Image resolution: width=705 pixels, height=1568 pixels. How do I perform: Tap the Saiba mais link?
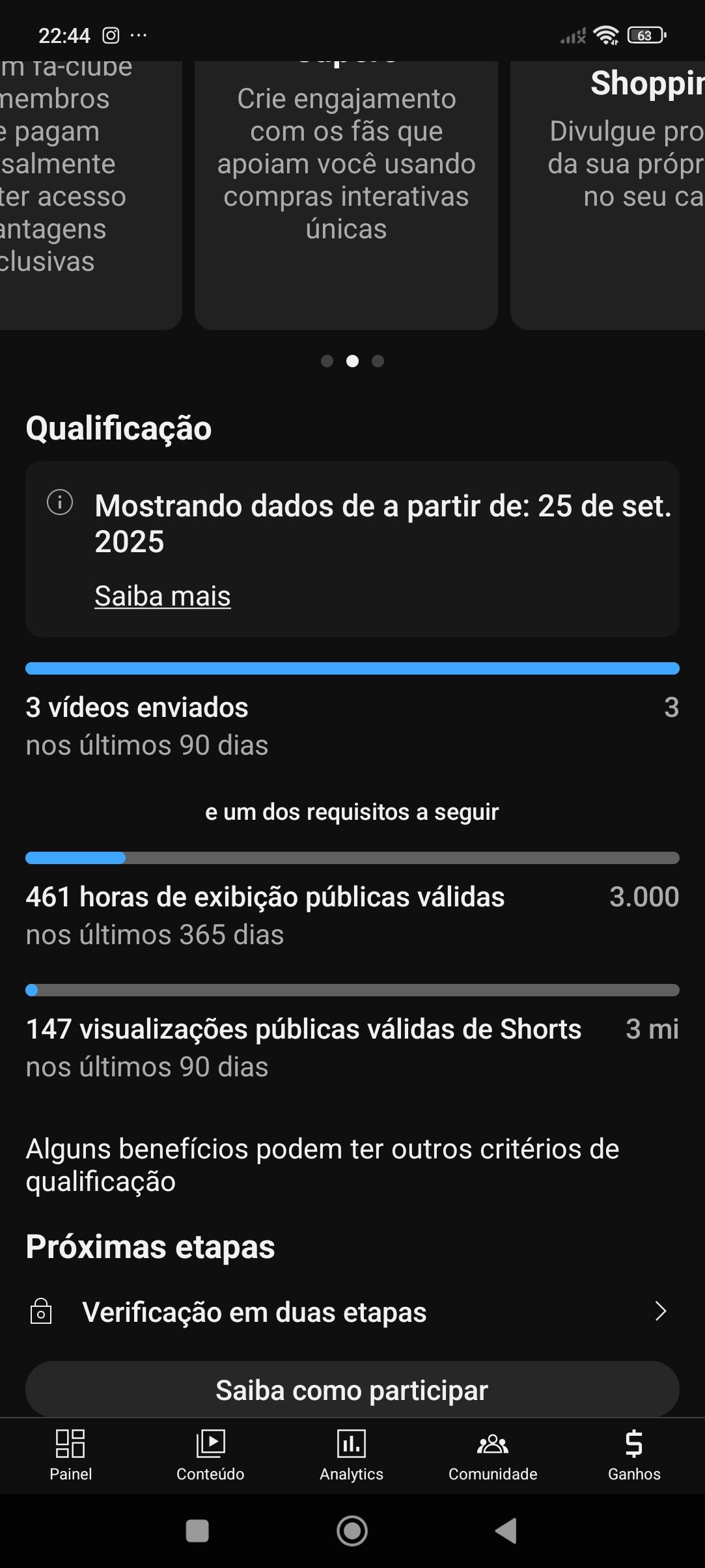(x=163, y=596)
